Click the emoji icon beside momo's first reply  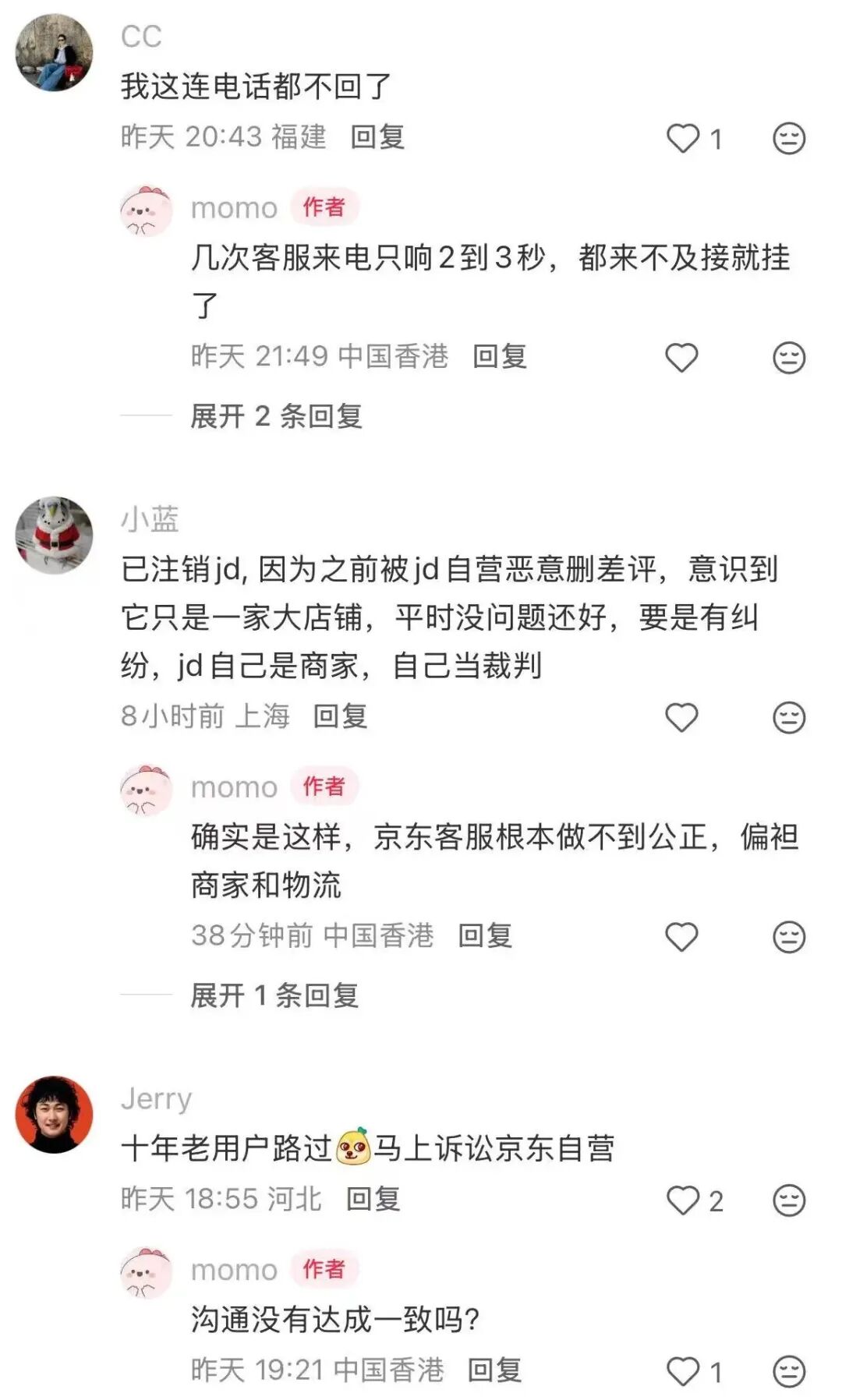[790, 355]
